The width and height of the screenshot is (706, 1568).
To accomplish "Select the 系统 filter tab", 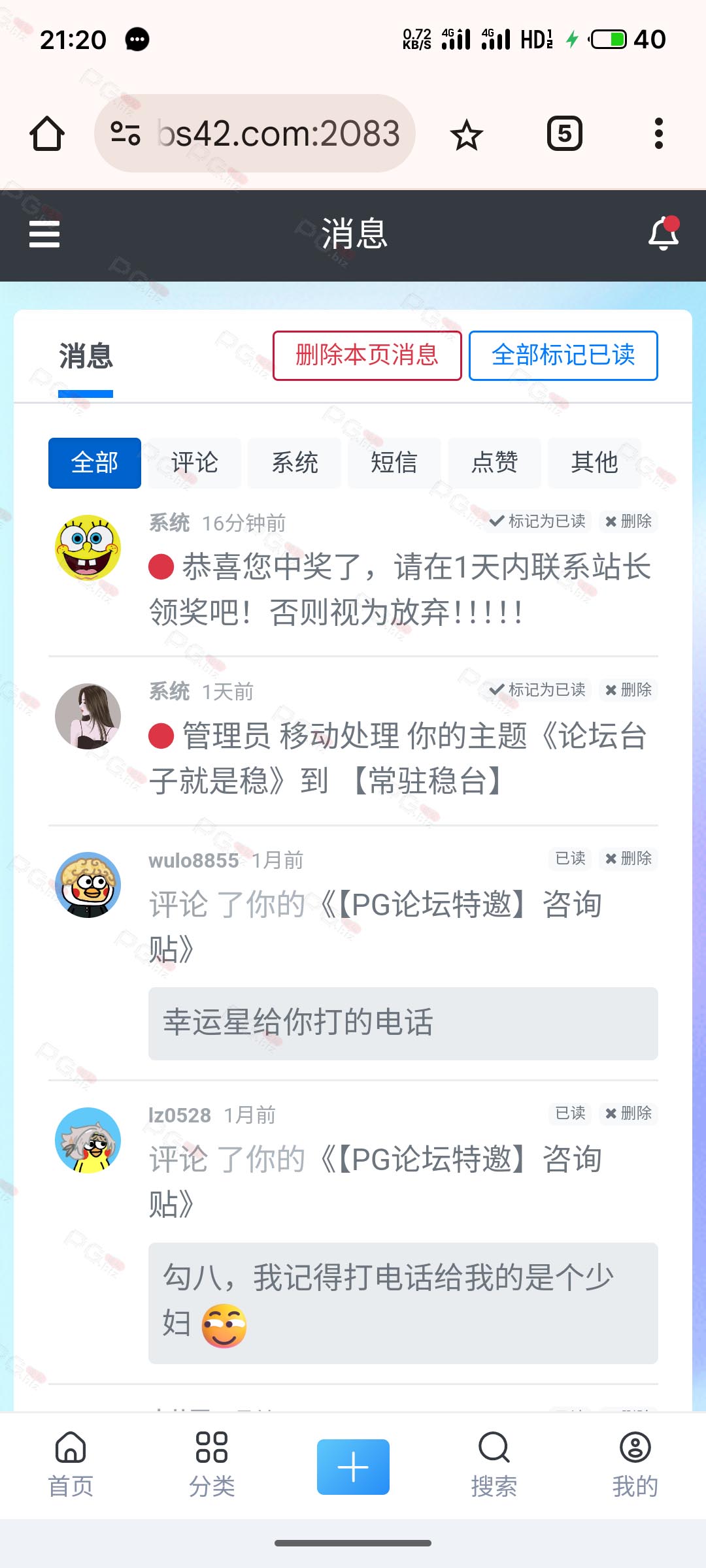I will 294,463.
